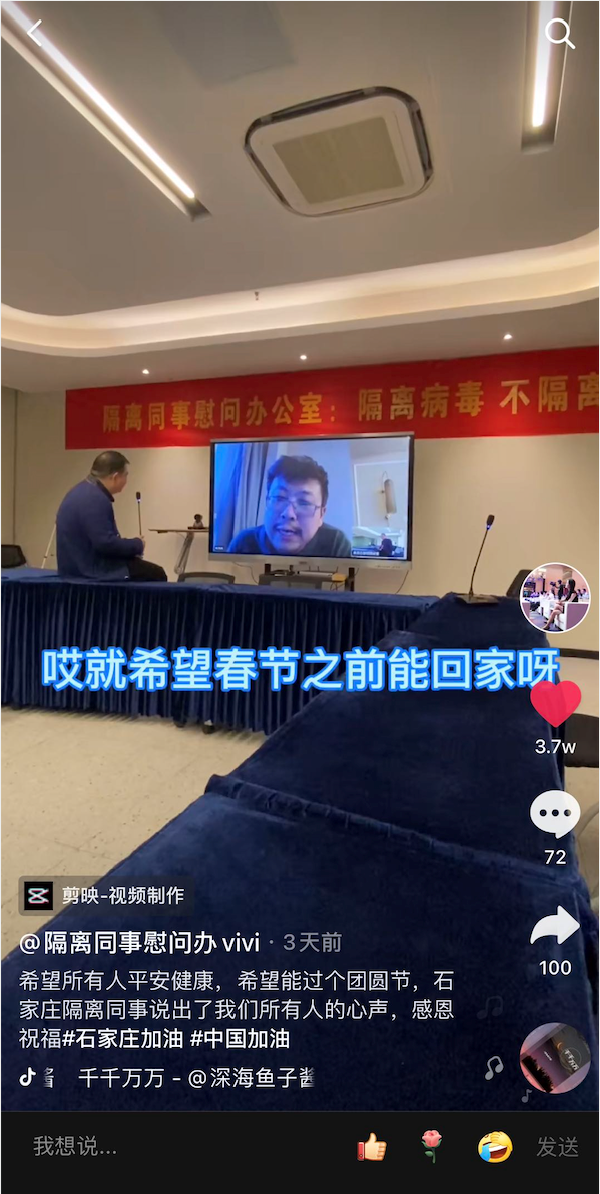Tap the 剪映-视频制作 badge
Viewport: 600px width, 1194px height.
[105, 896]
